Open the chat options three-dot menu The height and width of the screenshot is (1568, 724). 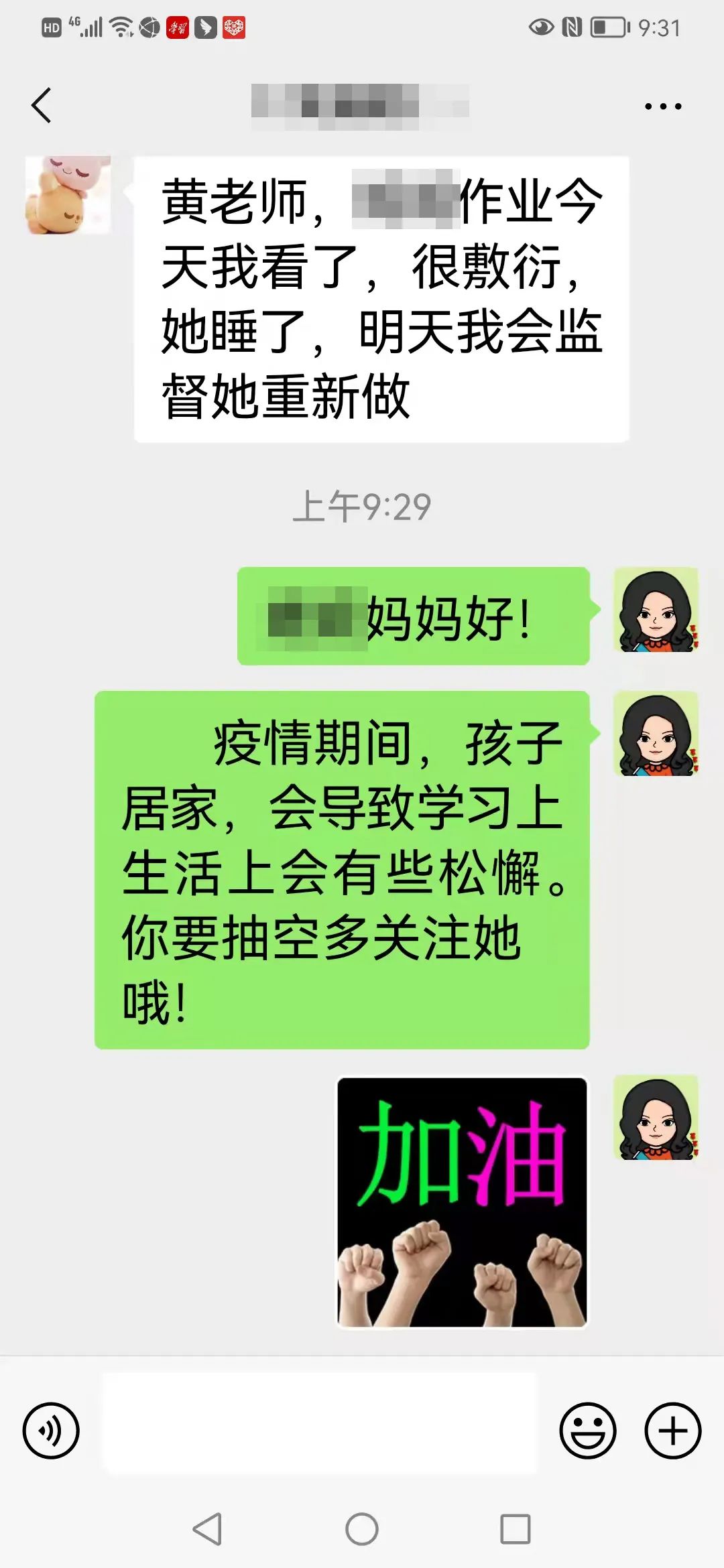tap(662, 106)
